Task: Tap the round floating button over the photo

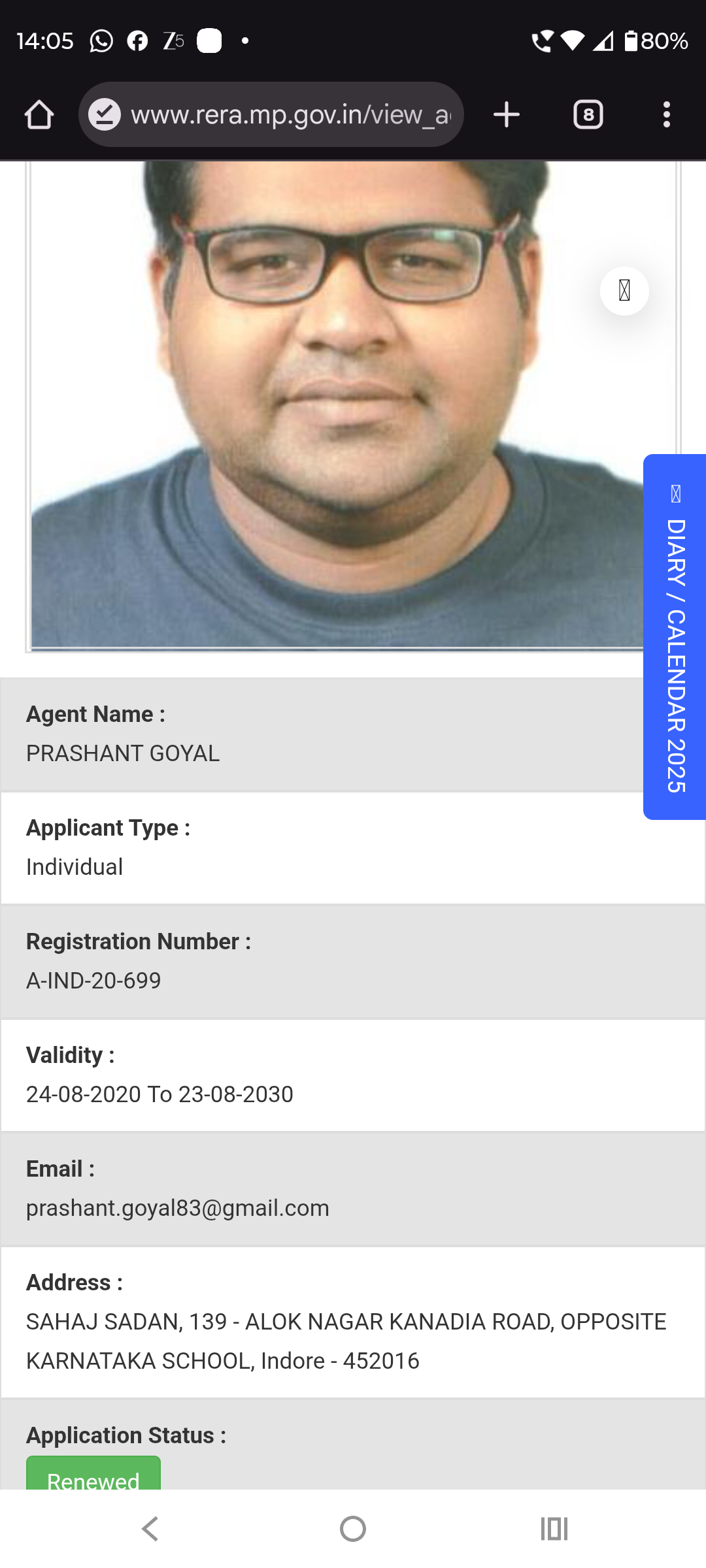Action: (x=624, y=291)
